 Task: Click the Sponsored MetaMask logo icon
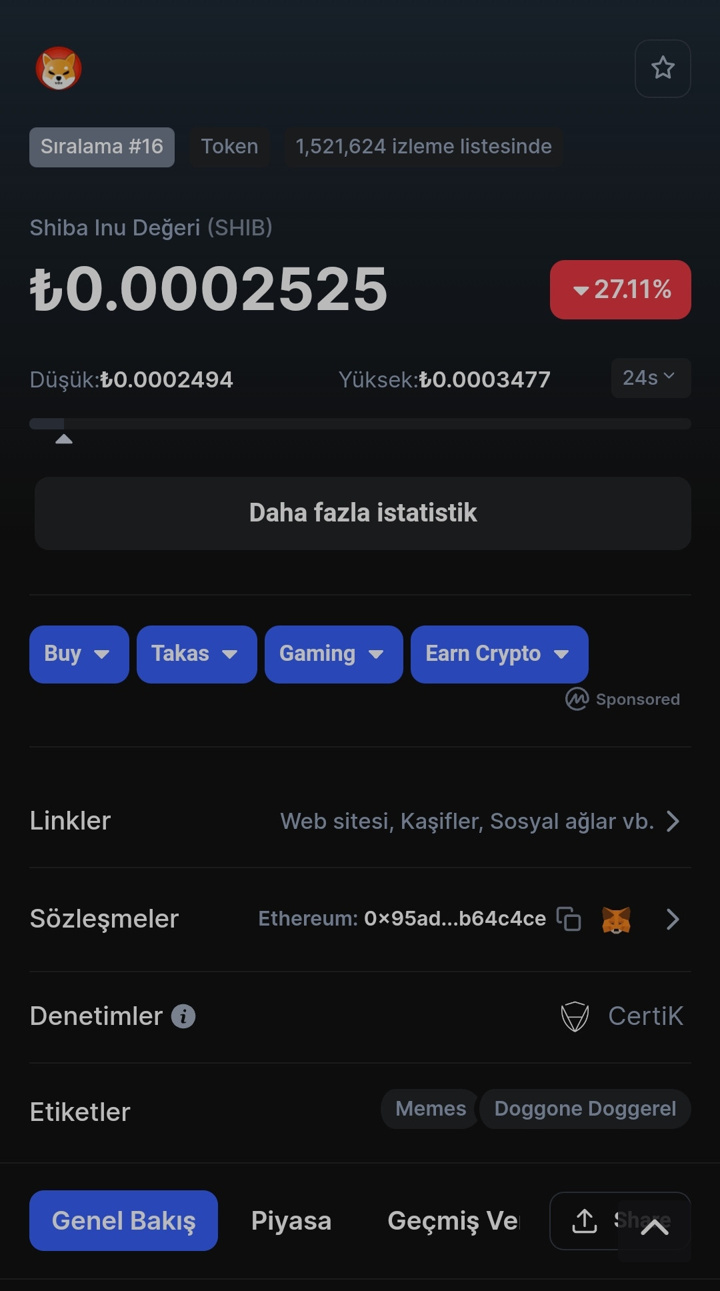pyautogui.click(x=576, y=699)
